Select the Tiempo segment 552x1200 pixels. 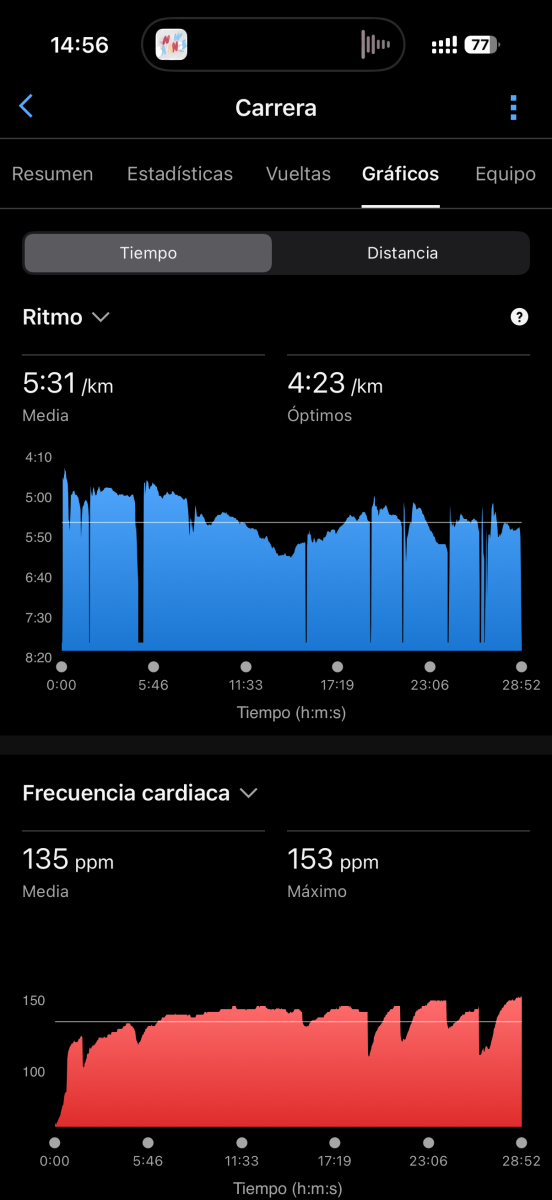tap(148, 253)
